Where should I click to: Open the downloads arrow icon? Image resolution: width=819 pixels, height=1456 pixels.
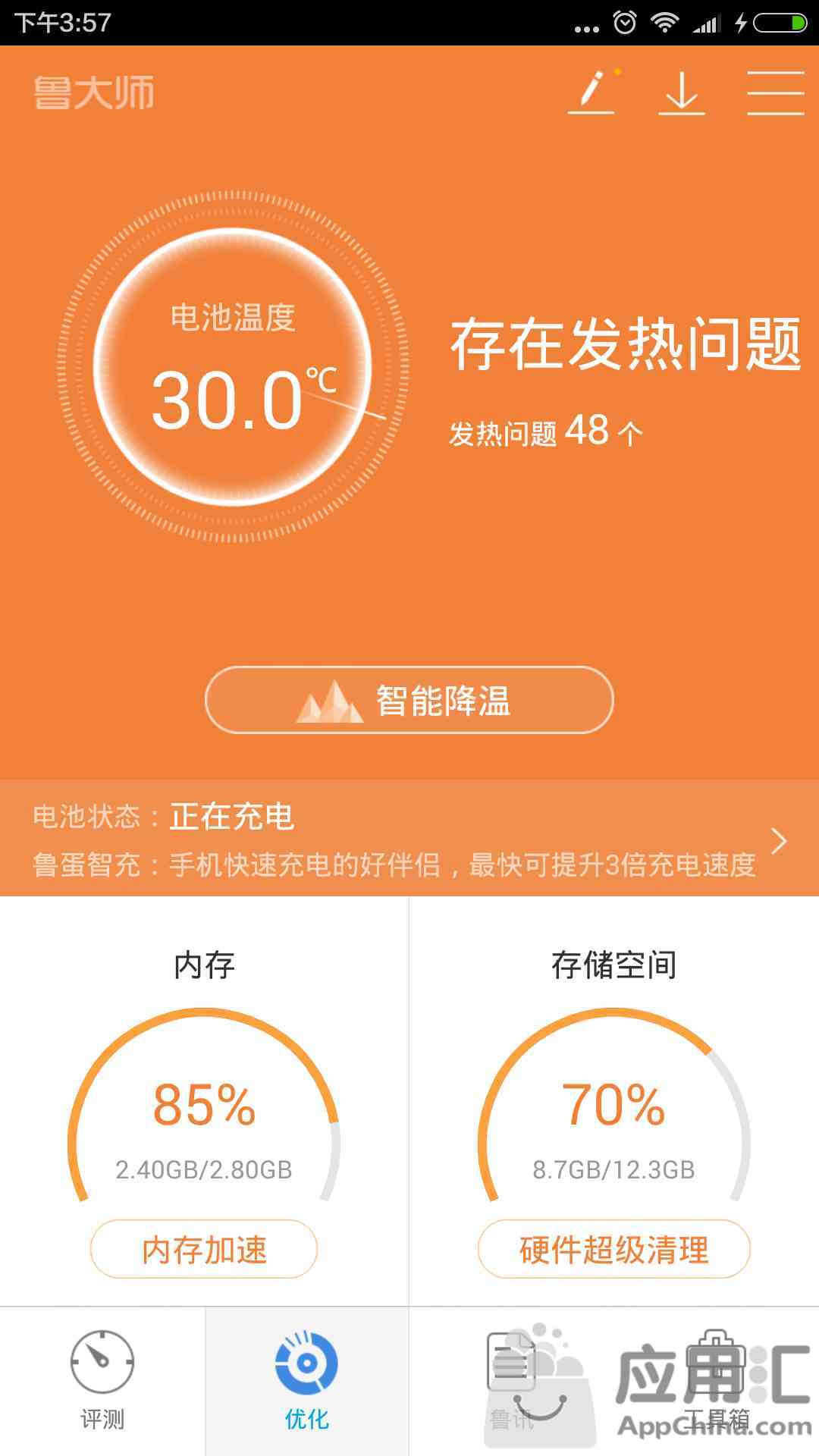pyautogui.click(x=681, y=93)
